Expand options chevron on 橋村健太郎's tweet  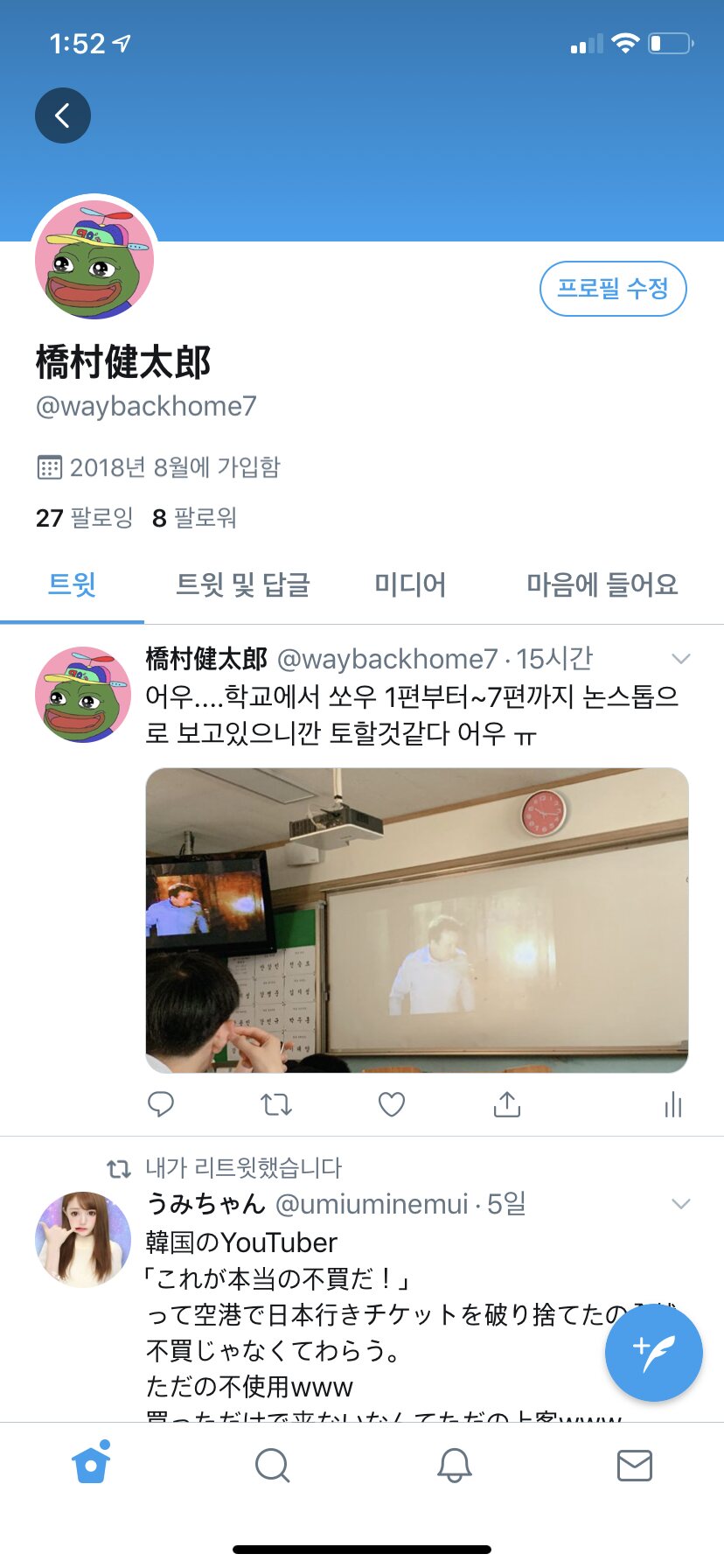(680, 659)
